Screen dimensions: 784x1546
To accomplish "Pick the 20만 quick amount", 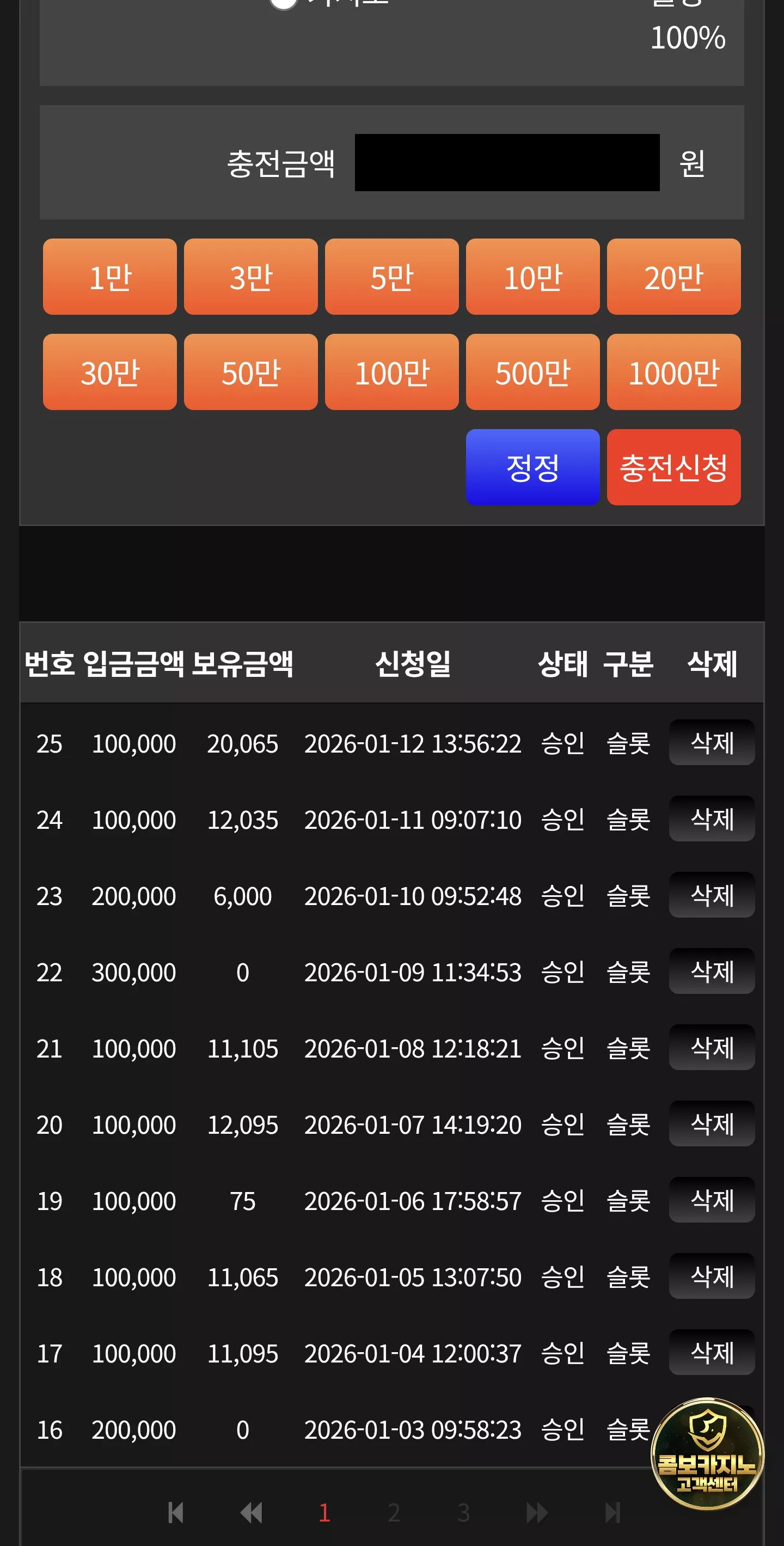I will pyautogui.click(x=673, y=277).
